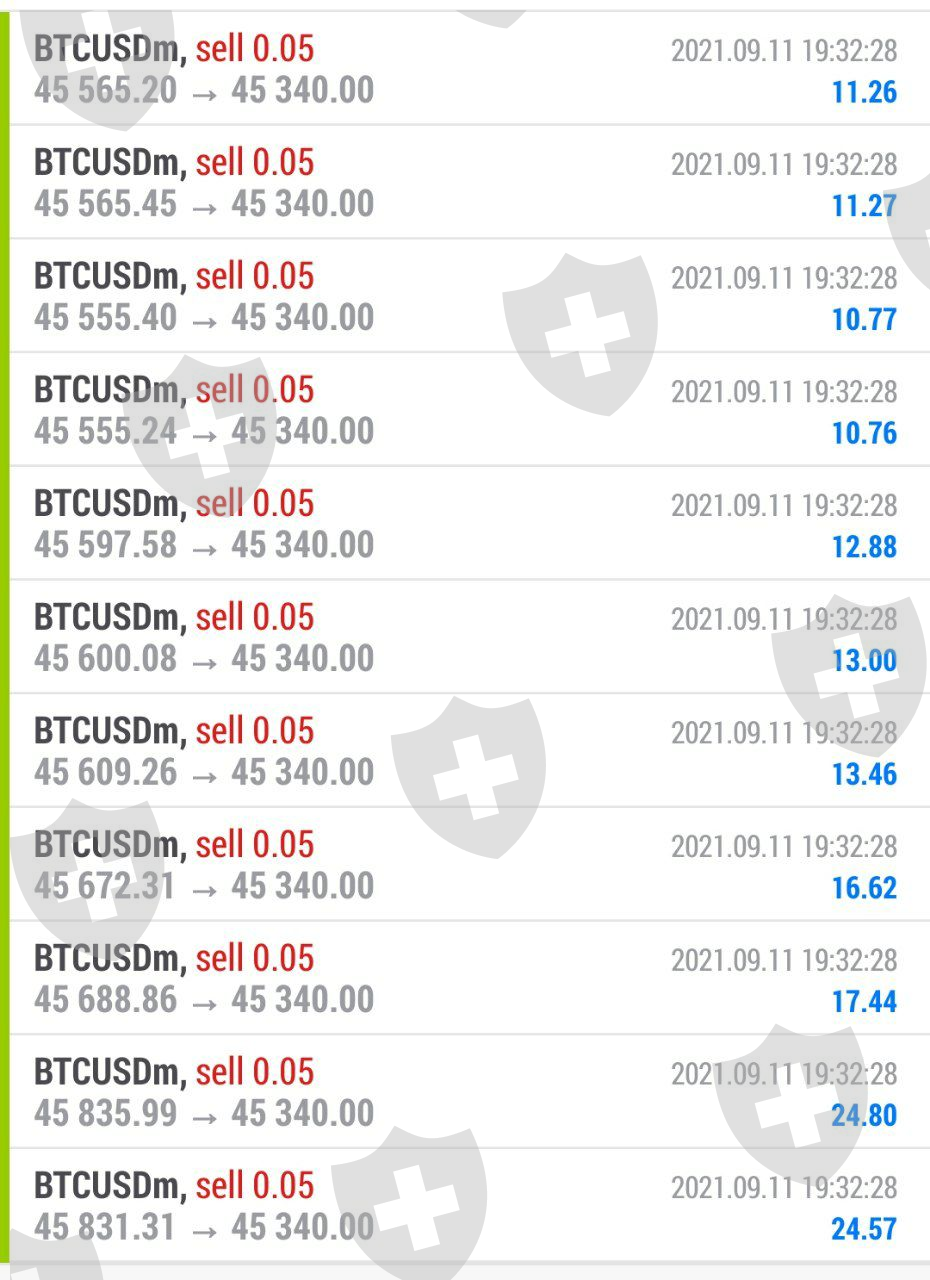The width and height of the screenshot is (930, 1280).
Task: Select the sell trade with 17.44 profit
Action: click(465, 980)
